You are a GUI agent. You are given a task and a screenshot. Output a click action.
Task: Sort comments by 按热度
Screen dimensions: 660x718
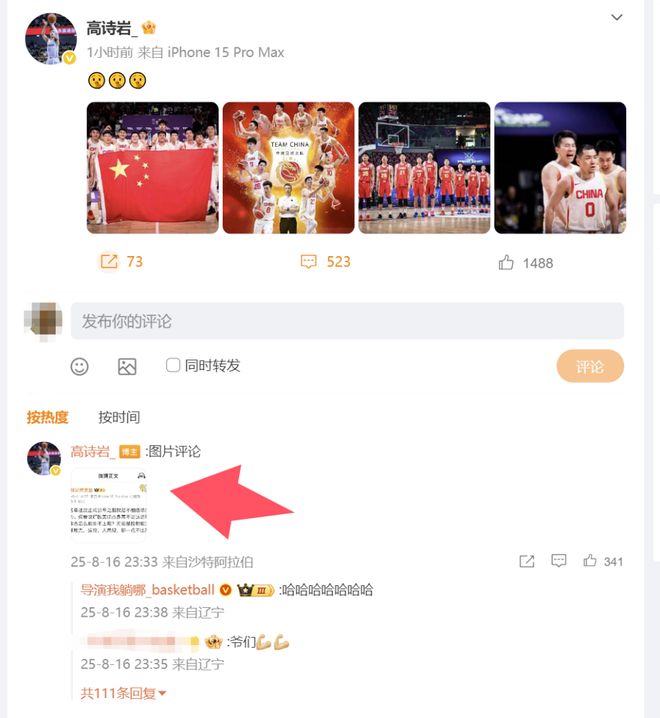[x=47, y=417]
